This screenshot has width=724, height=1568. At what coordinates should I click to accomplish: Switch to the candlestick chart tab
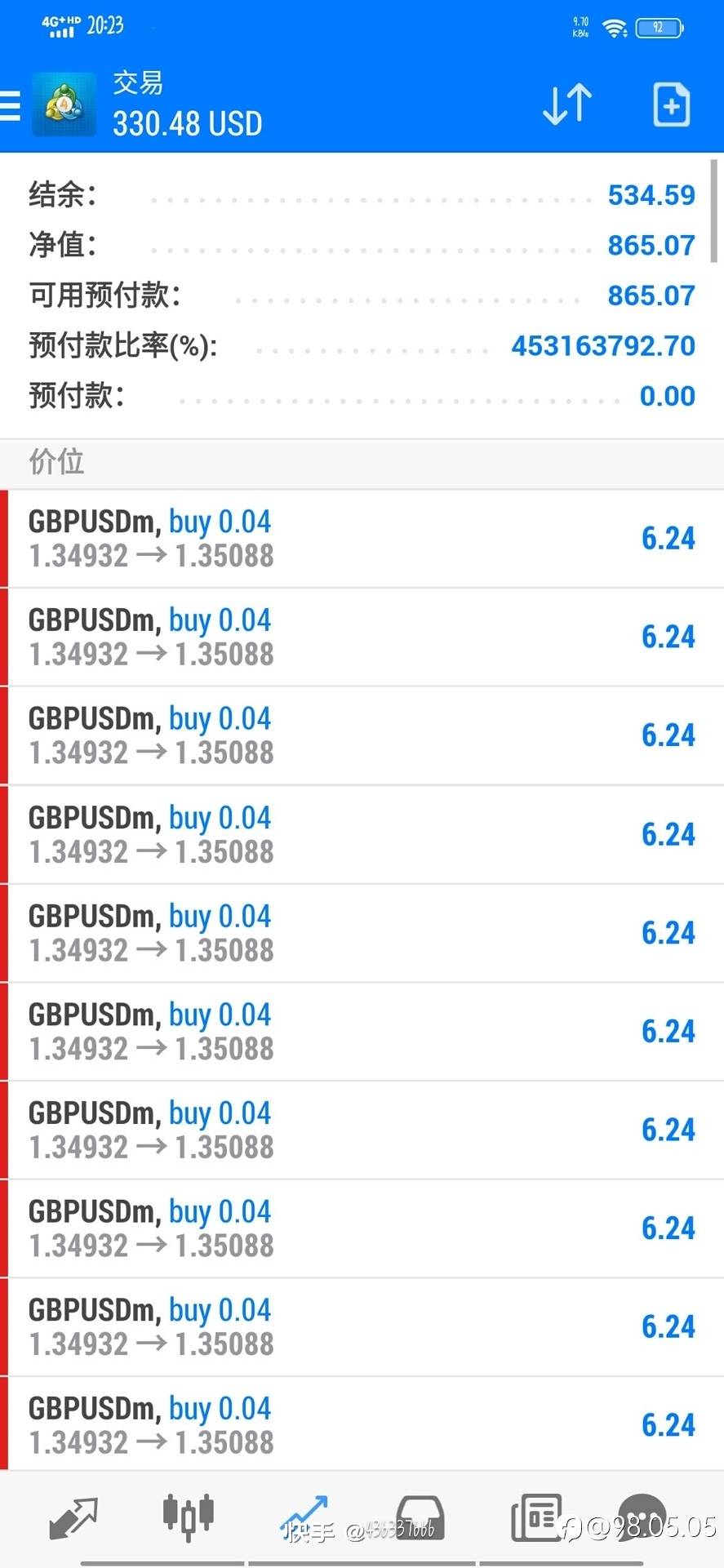coord(189,1517)
